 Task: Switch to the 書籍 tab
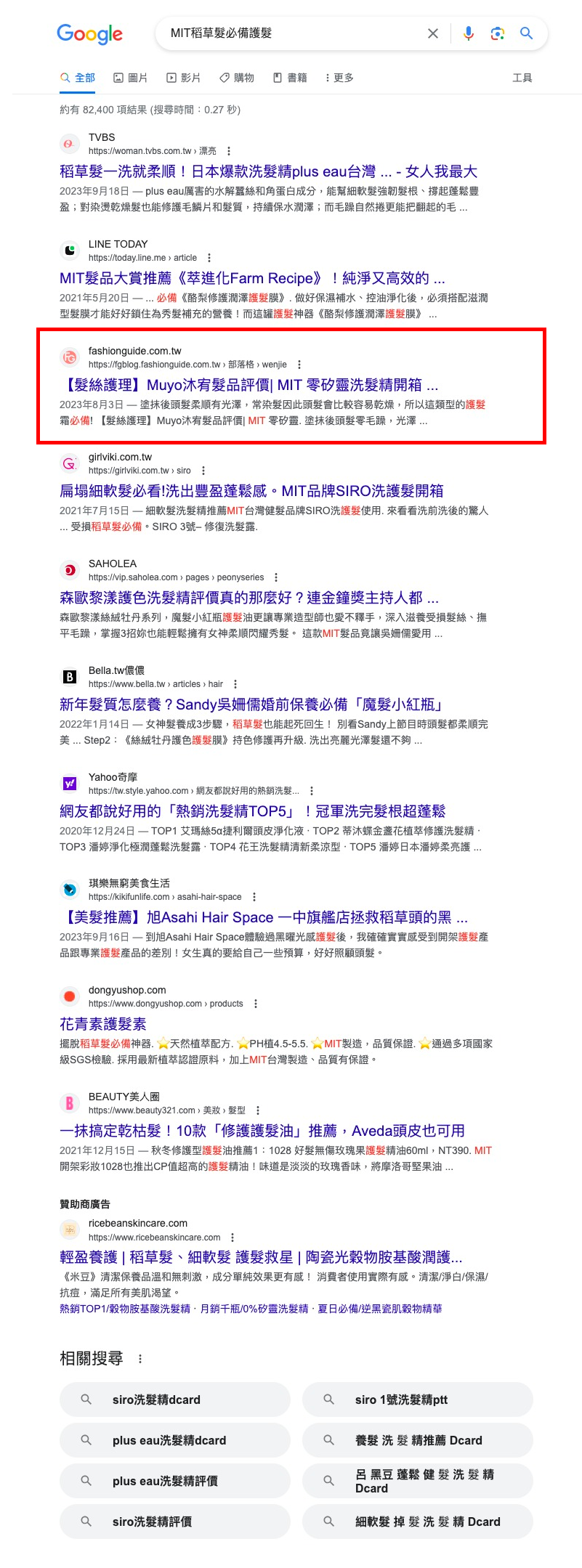click(x=290, y=78)
